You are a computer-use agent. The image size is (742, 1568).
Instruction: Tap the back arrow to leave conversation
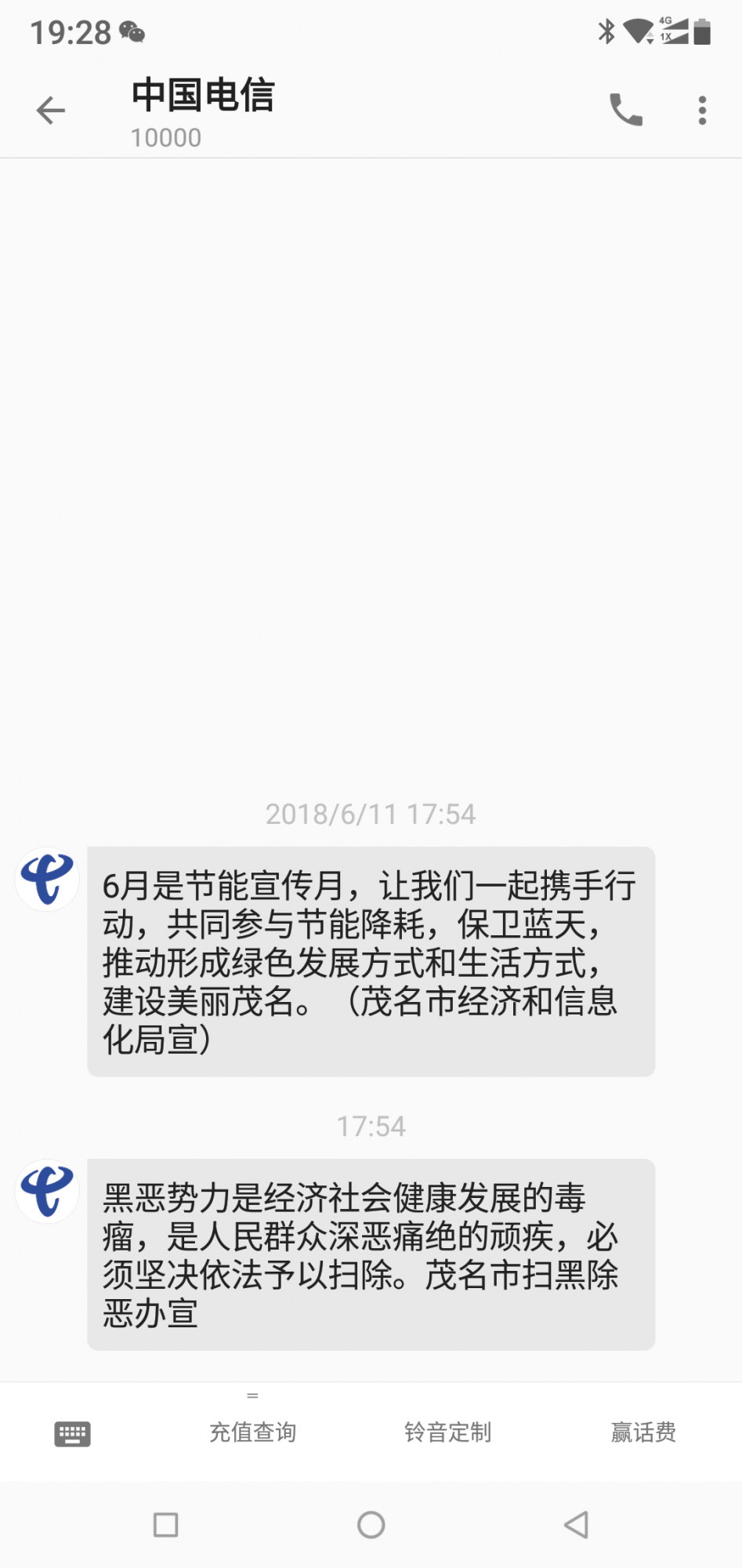pyautogui.click(x=49, y=111)
